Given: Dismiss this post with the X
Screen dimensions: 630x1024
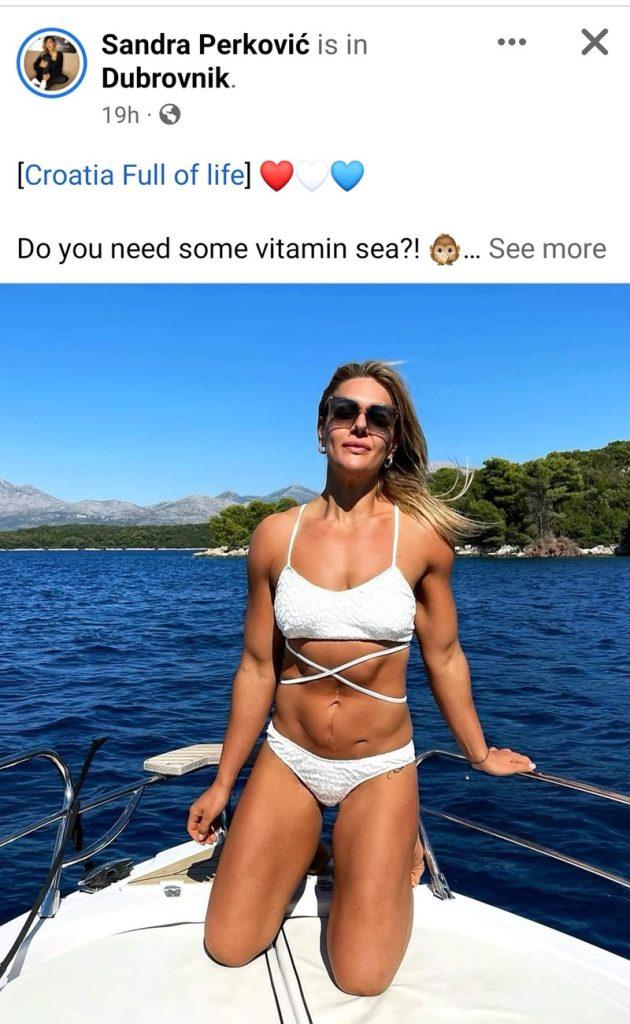Looking at the screenshot, I should click(594, 42).
